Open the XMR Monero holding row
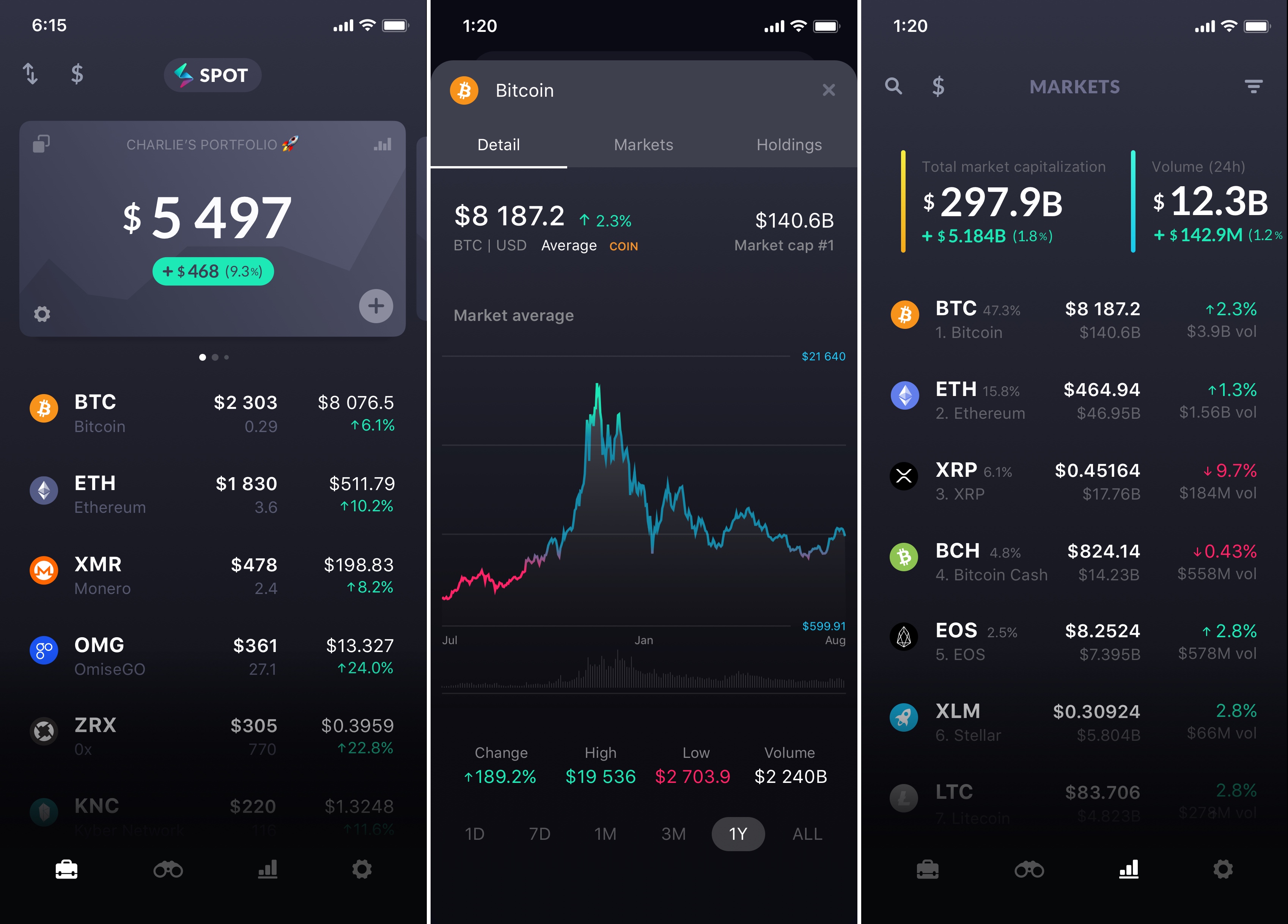Image resolution: width=1288 pixels, height=924 pixels. click(212, 575)
